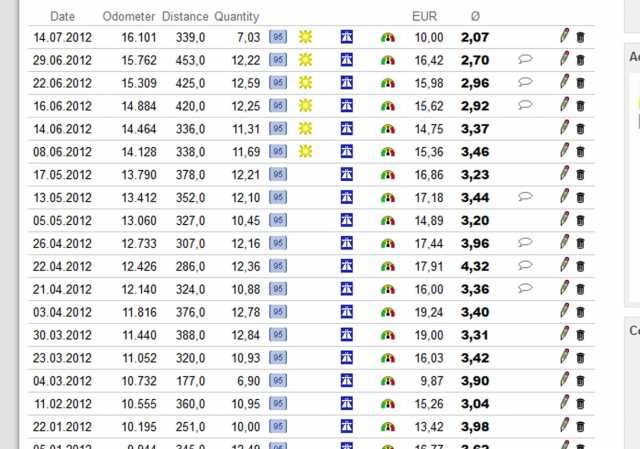The height and width of the screenshot is (449, 640).
Task: Edit the 22.01.2012 fuel entry
Action: [x=564, y=427]
